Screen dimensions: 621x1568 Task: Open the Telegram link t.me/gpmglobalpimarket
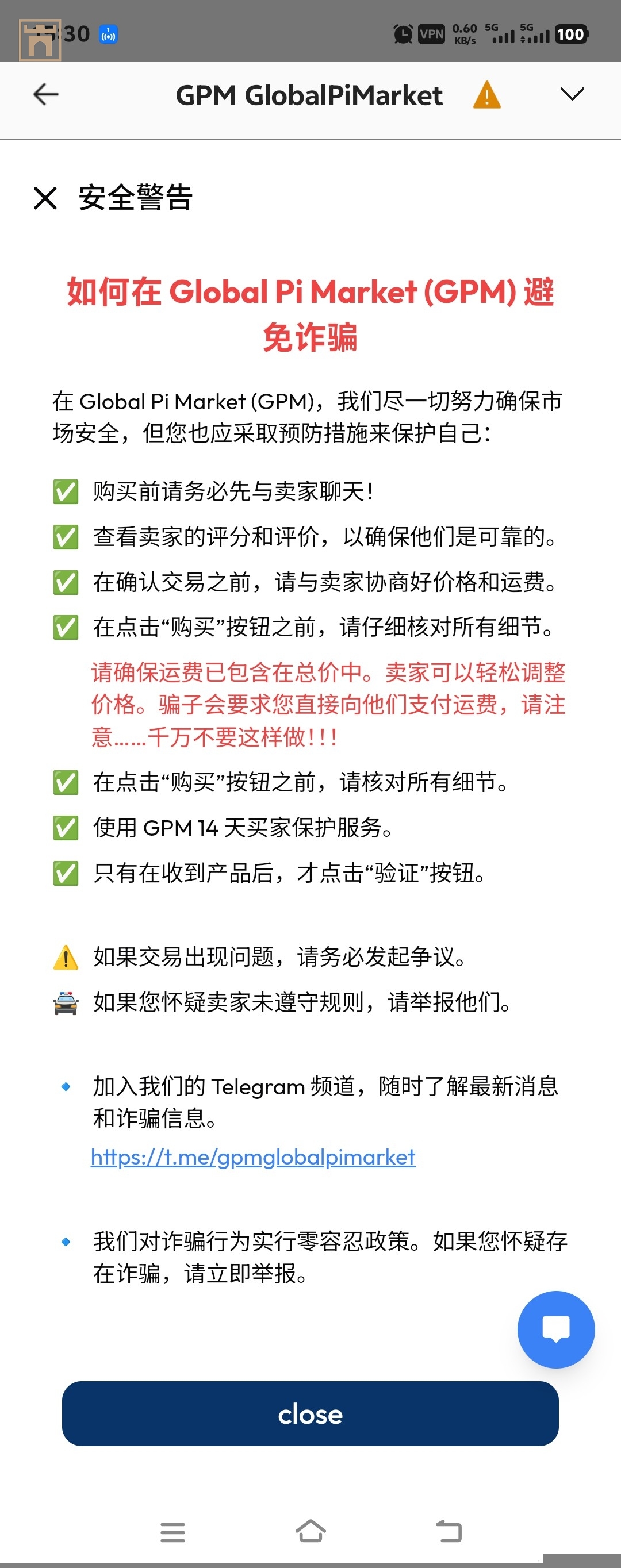tap(252, 1156)
